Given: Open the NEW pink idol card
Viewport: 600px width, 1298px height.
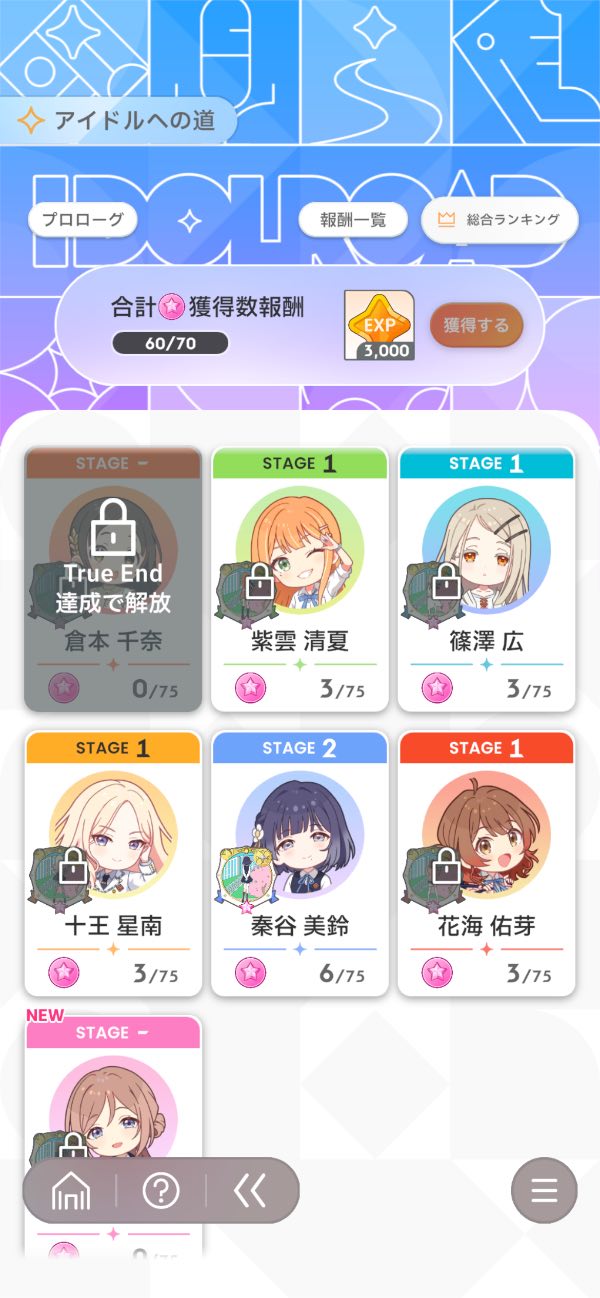Looking at the screenshot, I should pos(113,1090).
